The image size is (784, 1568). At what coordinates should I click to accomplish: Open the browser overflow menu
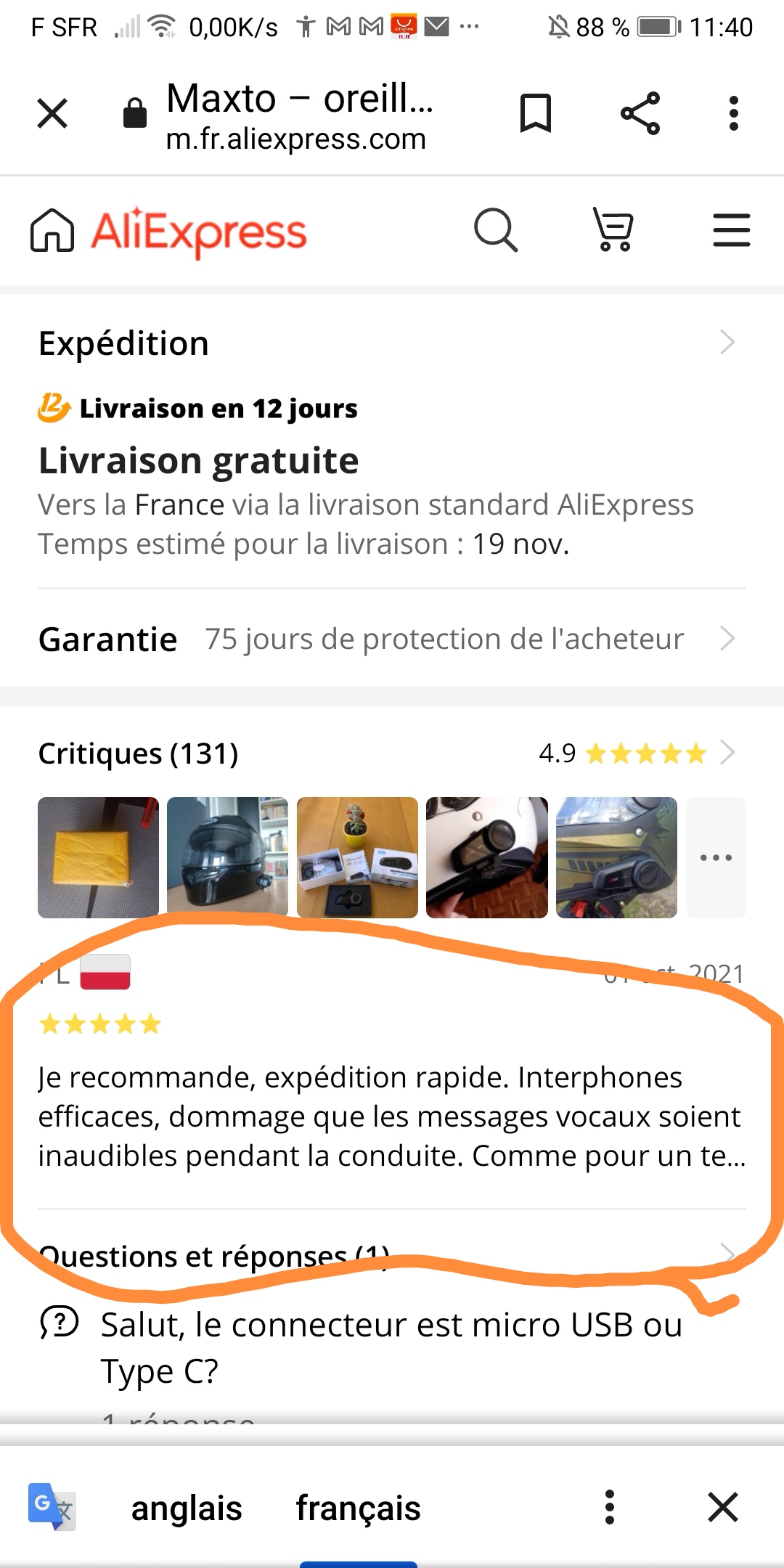coord(734,113)
